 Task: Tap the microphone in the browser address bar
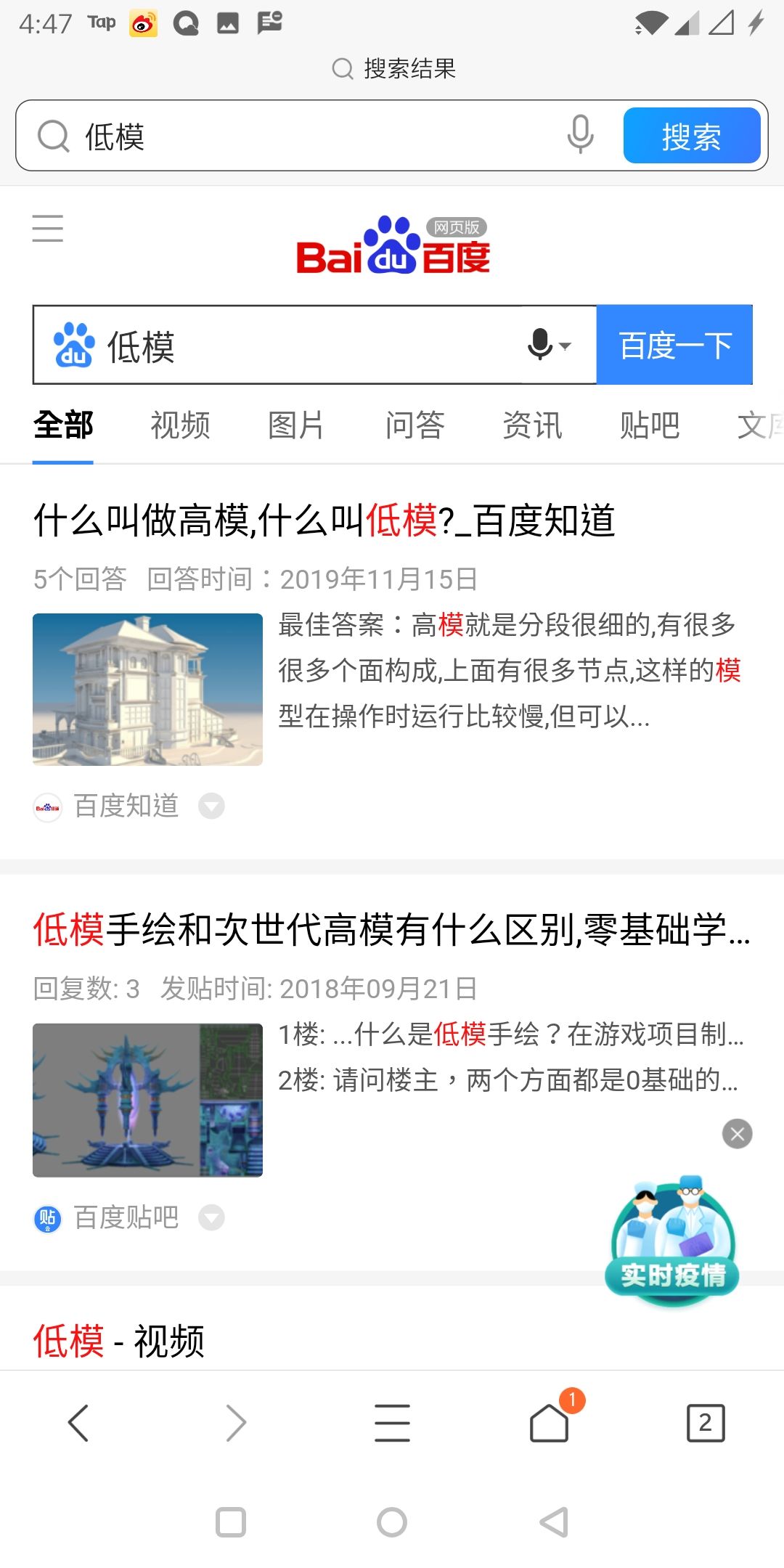580,135
